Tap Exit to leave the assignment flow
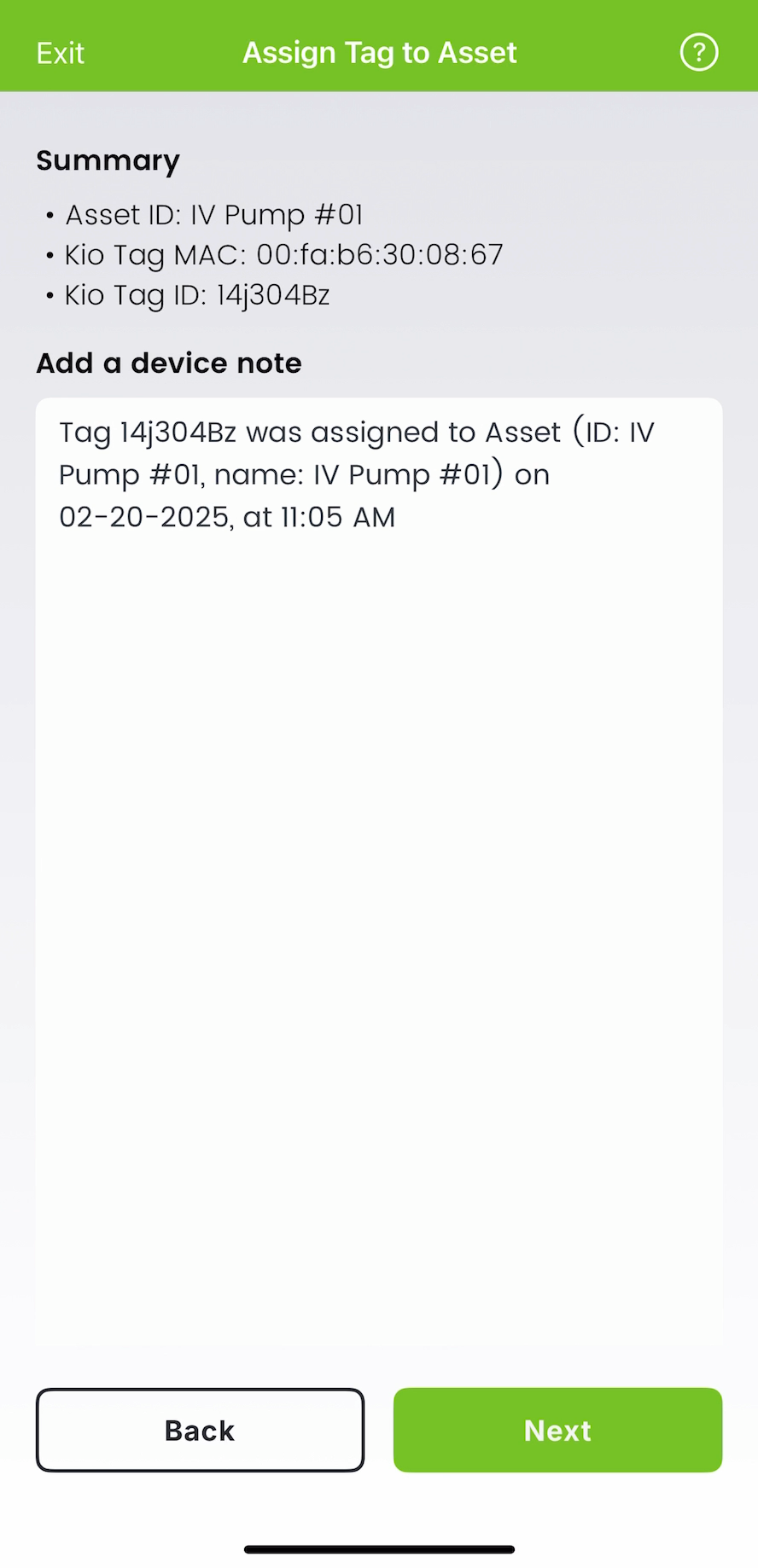The image size is (758, 1568). tap(60, 52)
